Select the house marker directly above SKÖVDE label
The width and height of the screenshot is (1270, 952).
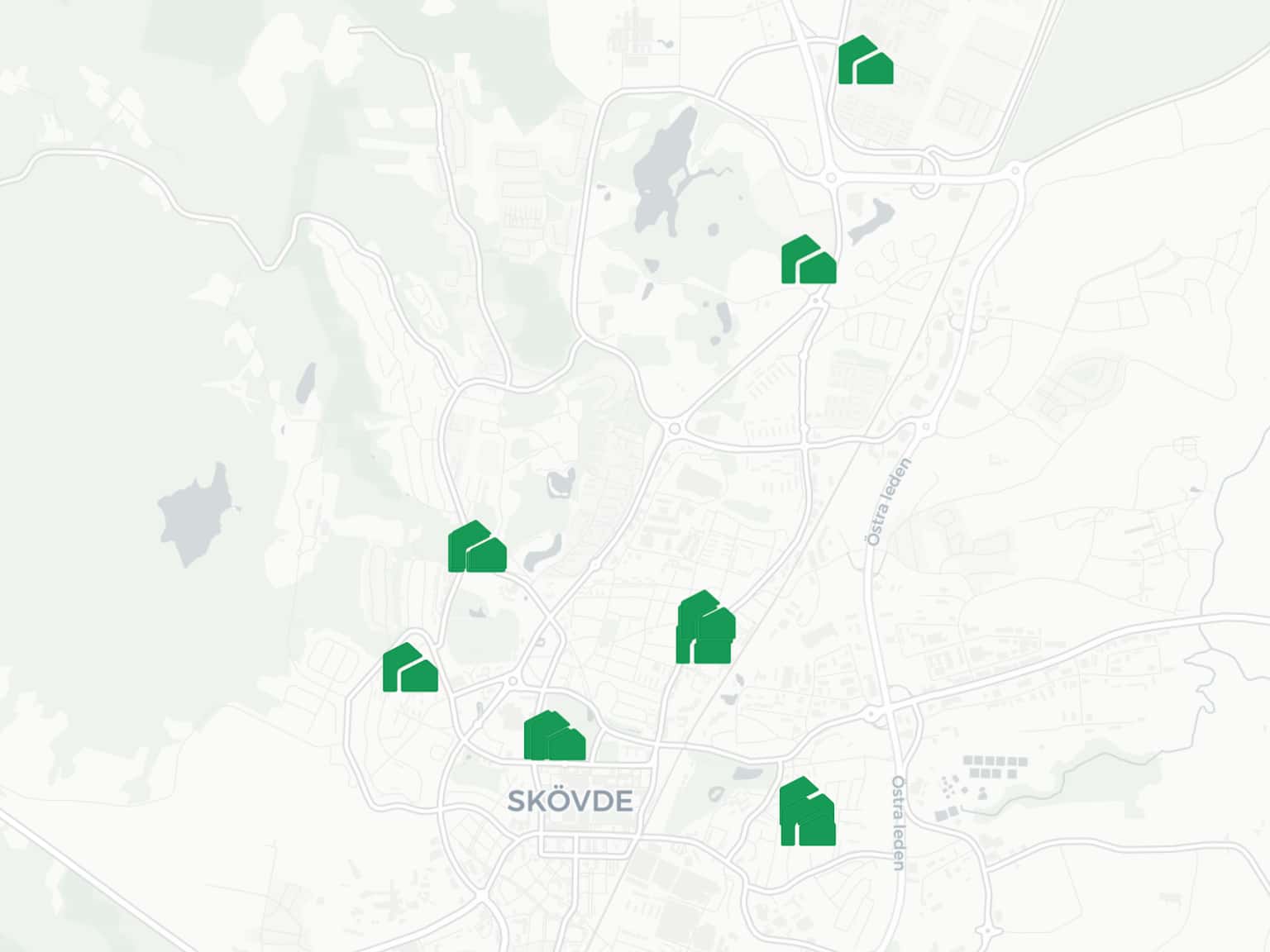pos(554,737)
